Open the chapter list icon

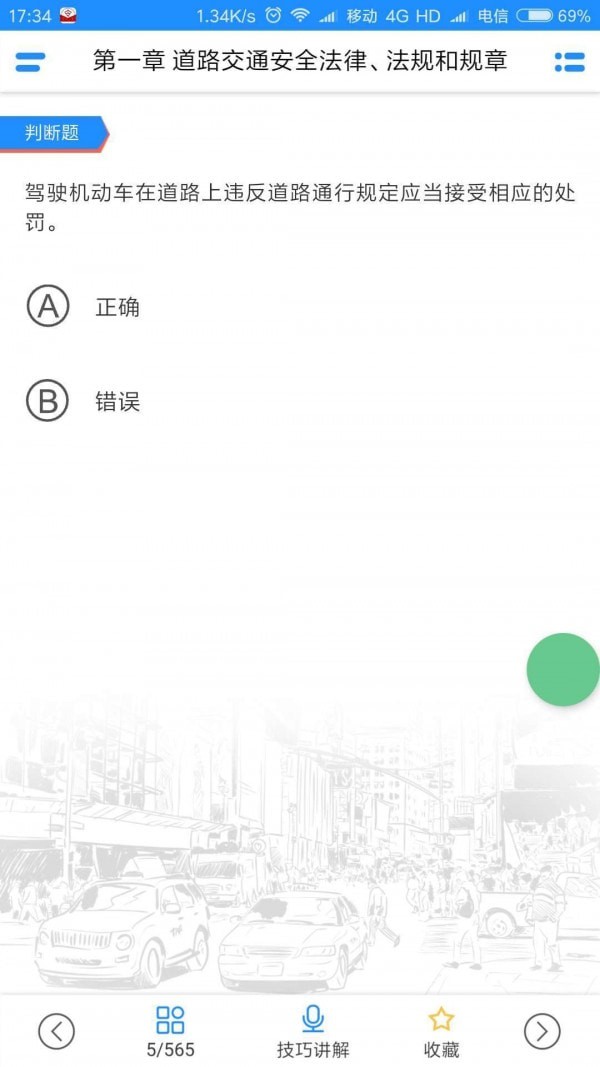click(x=569, y=62)
